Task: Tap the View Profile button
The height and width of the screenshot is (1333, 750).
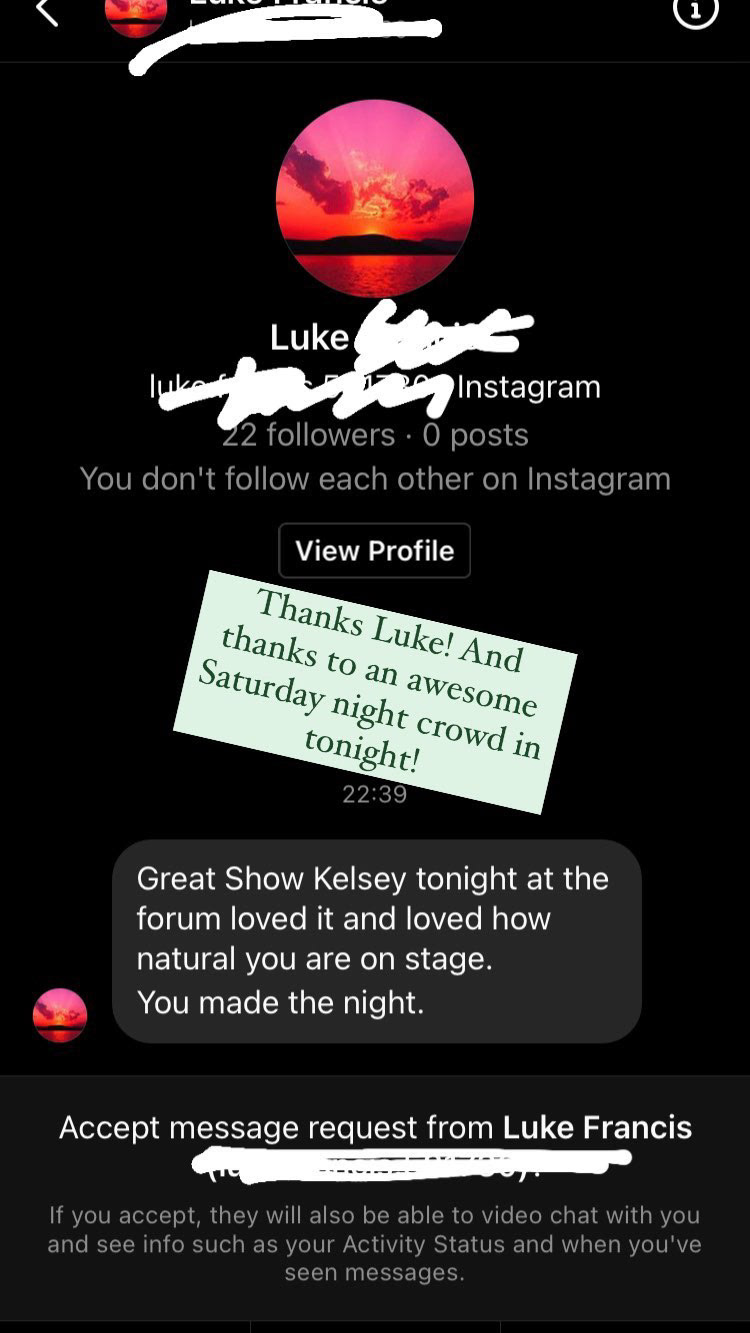Action: click(374, 550)
